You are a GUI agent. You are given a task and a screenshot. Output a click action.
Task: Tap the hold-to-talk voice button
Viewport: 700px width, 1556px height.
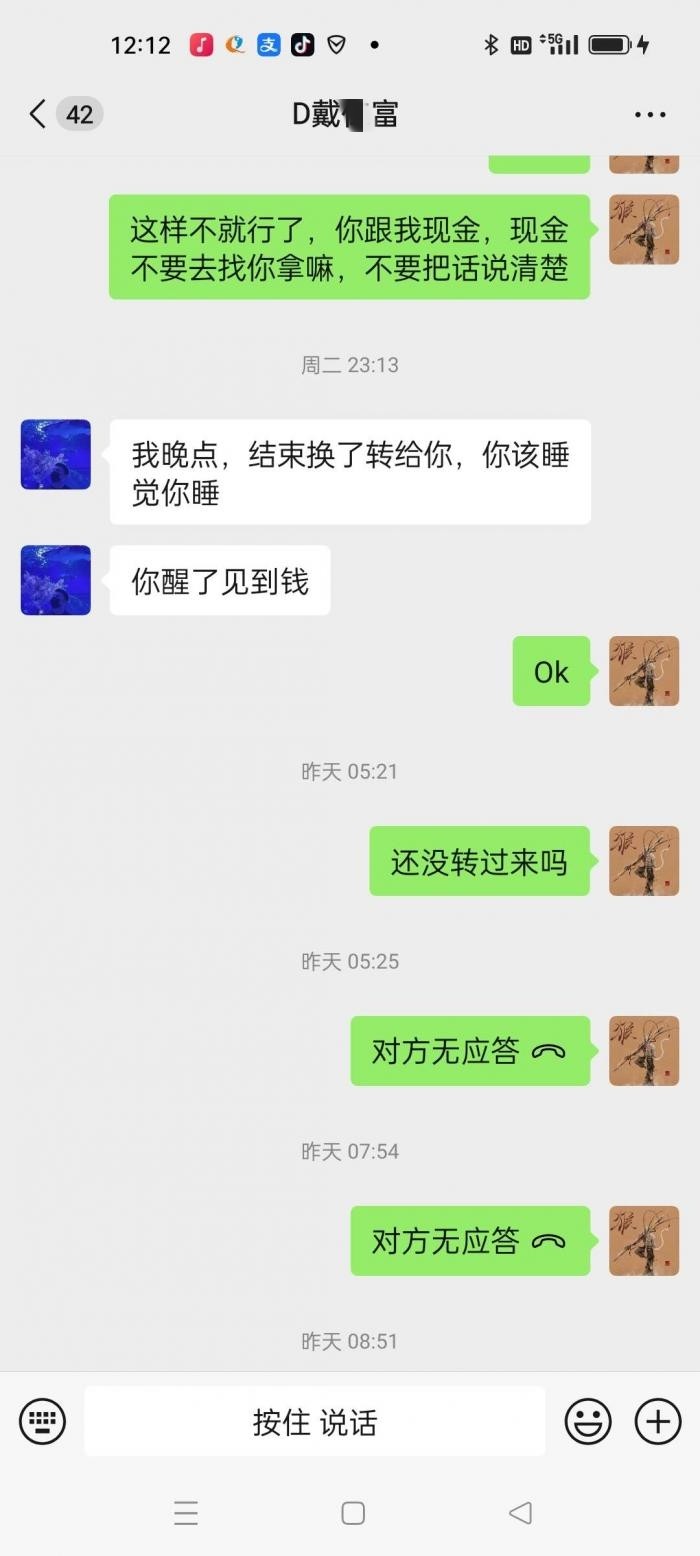(314, 1421)
